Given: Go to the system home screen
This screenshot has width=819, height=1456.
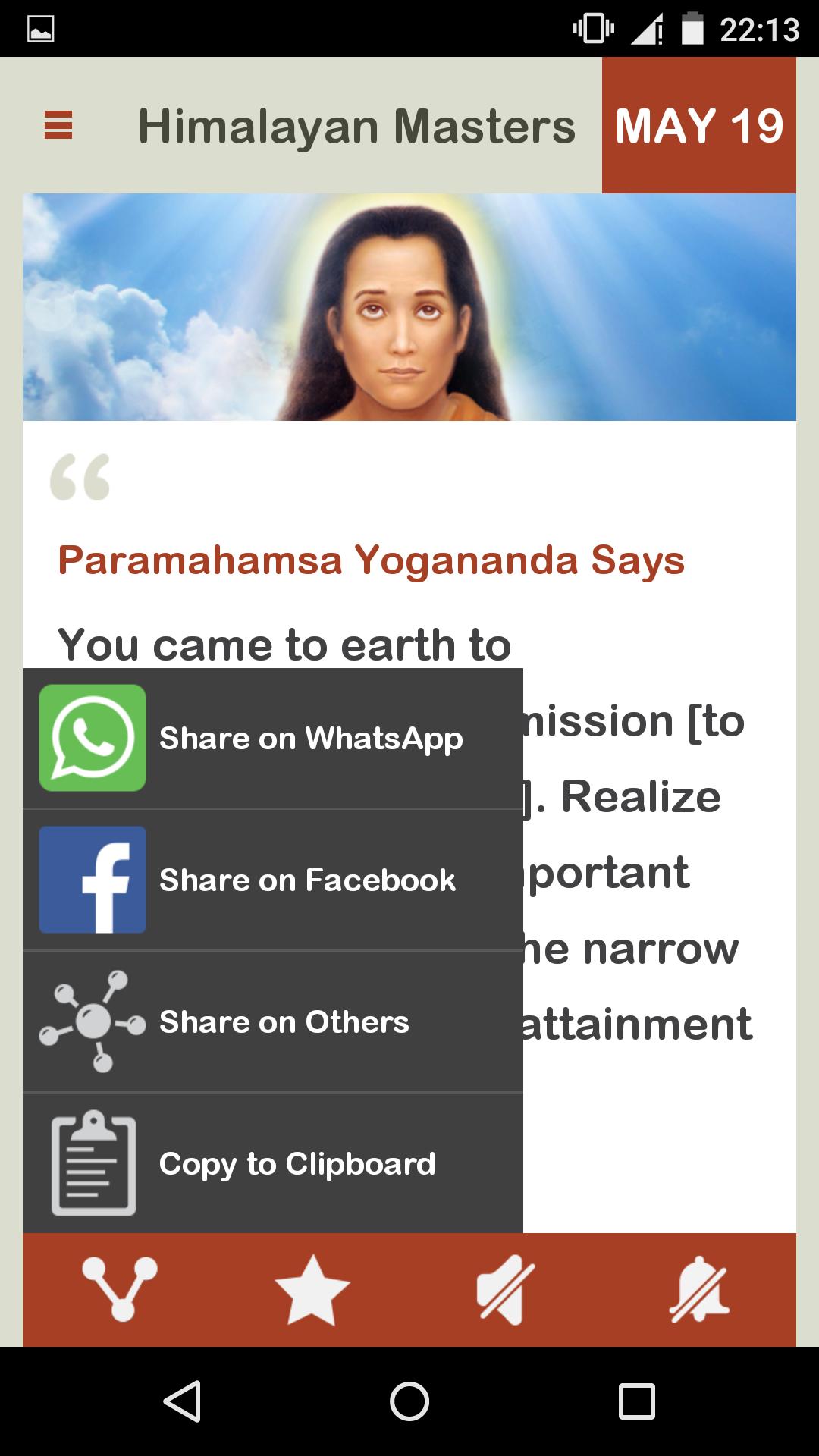Looking at the screenshot, I should pyautogui.click(x=409, y=1401).
